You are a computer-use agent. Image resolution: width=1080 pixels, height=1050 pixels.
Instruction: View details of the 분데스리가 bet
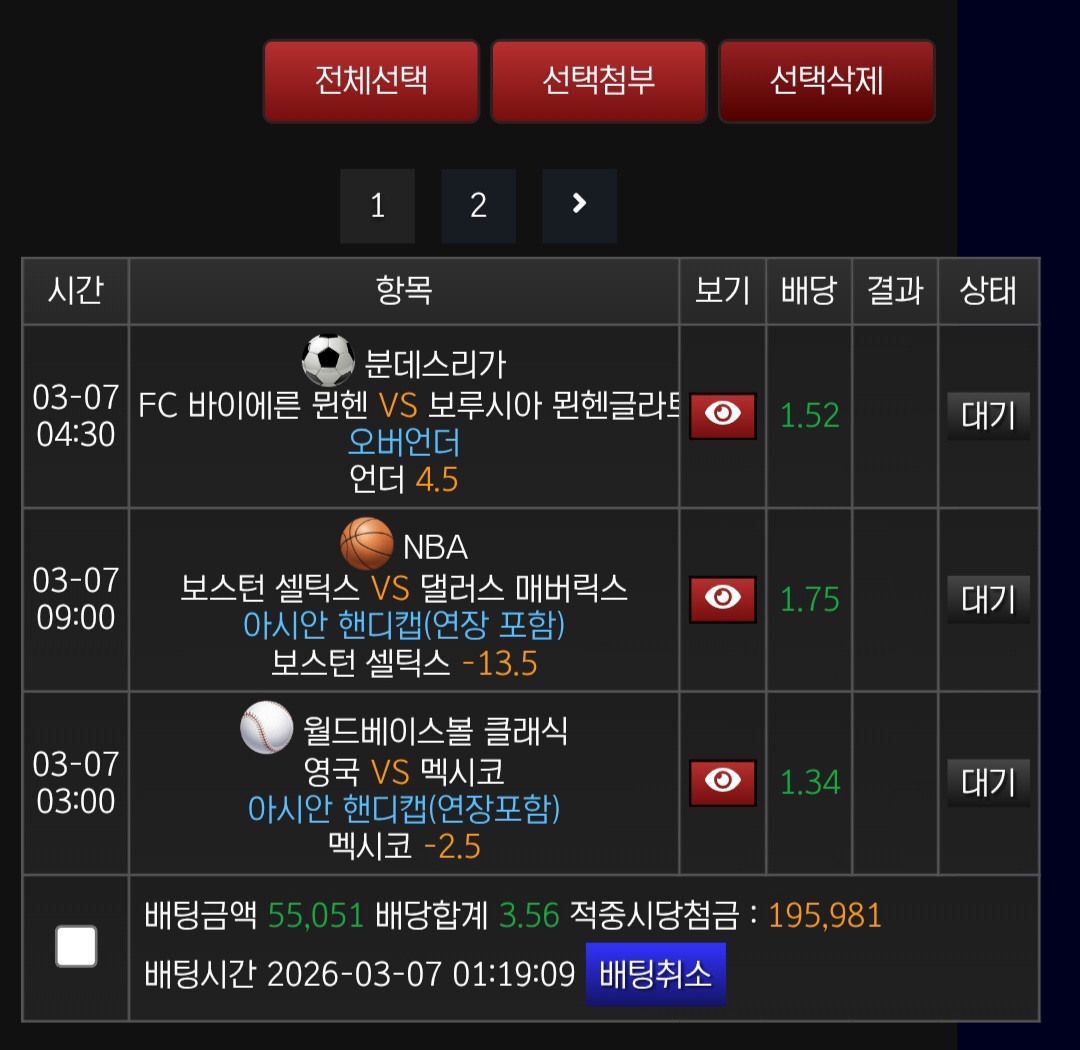click(722, 415)
